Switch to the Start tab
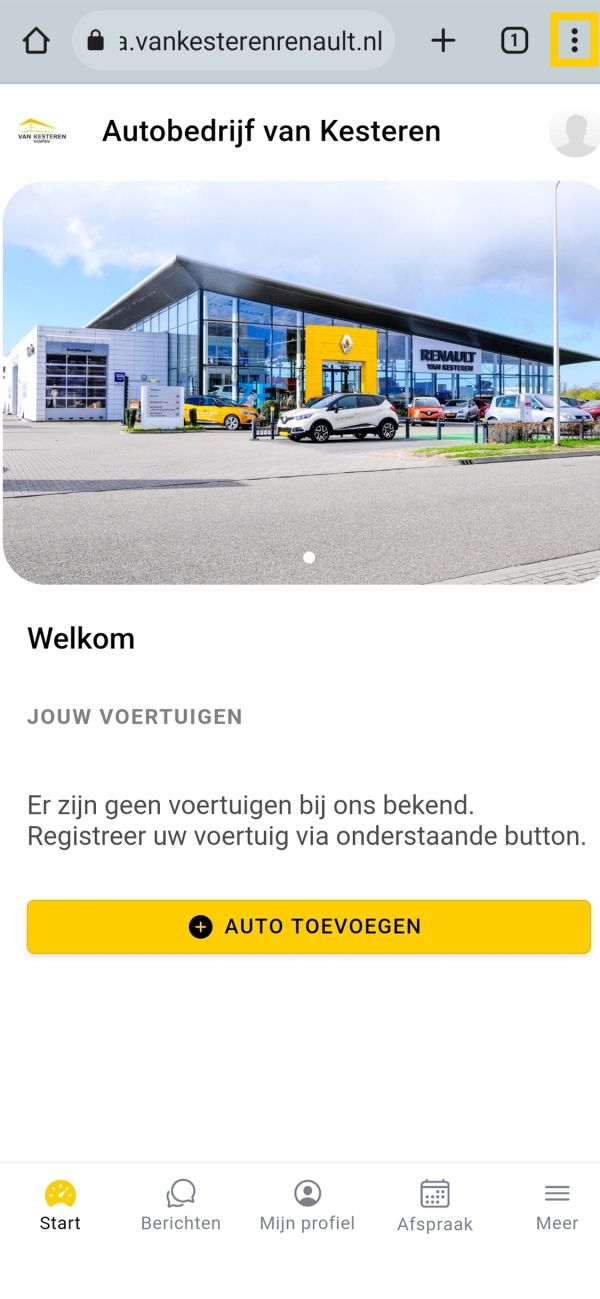 [x=60, y=1205]
